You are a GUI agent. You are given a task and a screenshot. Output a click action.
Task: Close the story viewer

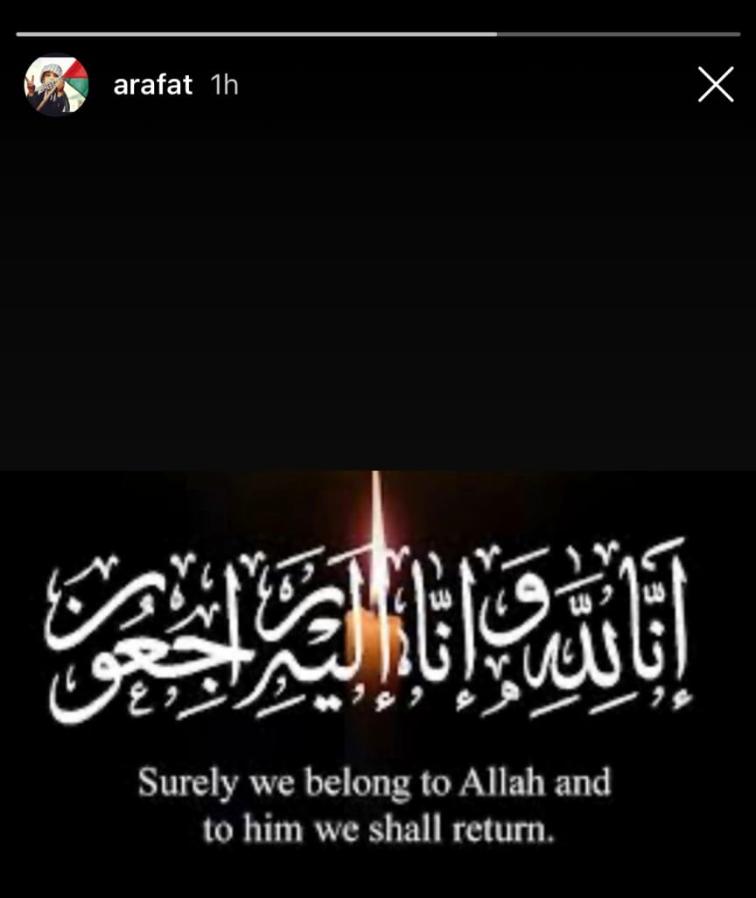(715, 85)
